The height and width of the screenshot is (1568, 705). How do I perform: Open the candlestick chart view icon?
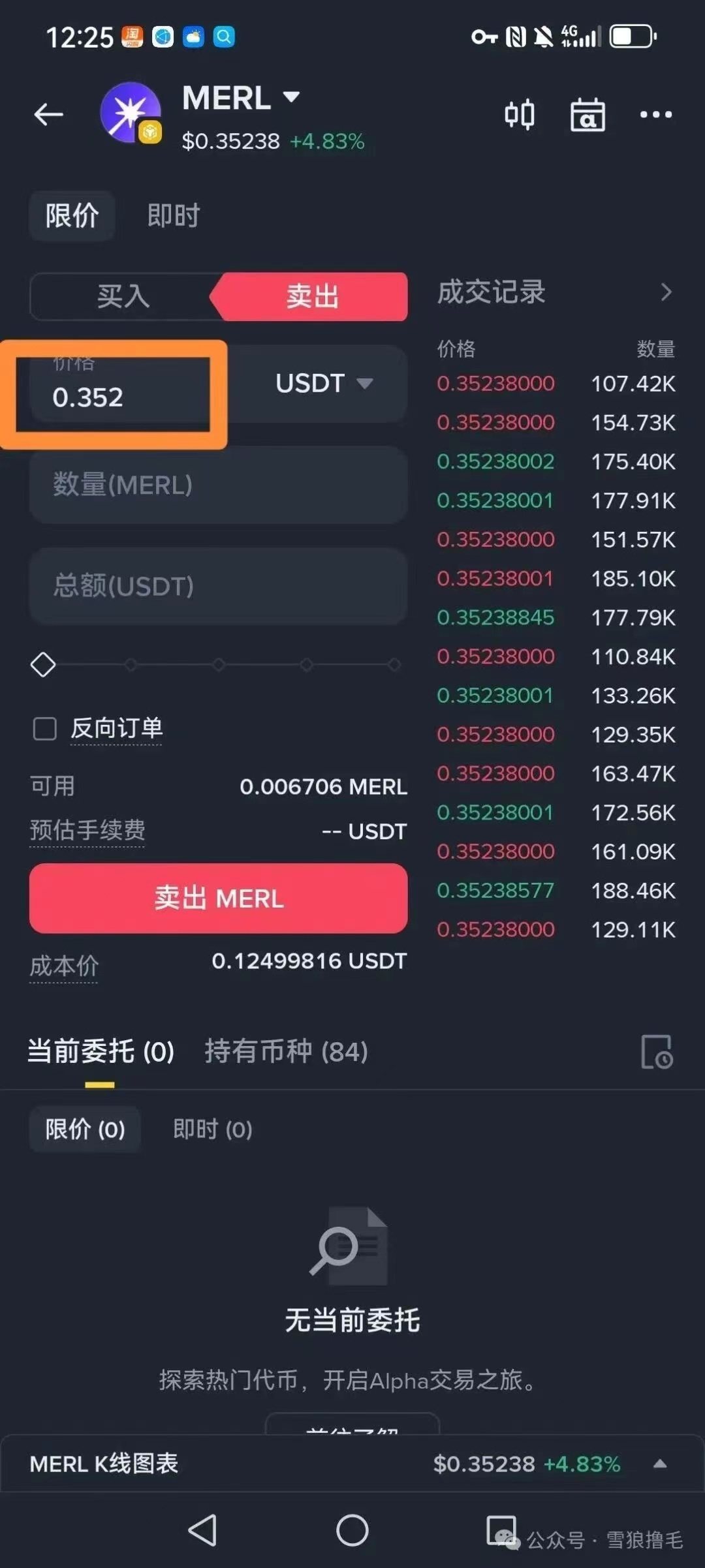519,114
